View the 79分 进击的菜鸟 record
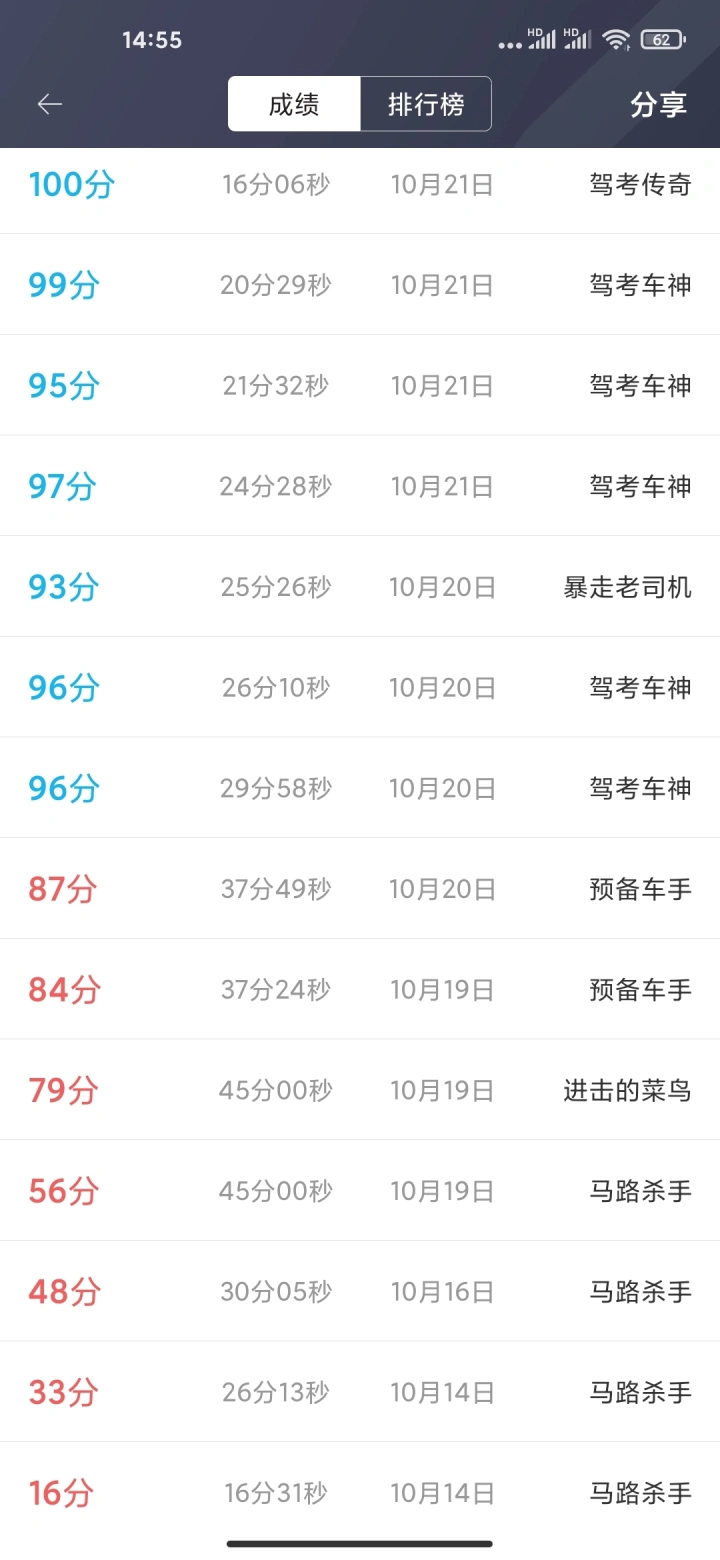The height and width of the screenshot is (1560, 720). pos(360,1090)
